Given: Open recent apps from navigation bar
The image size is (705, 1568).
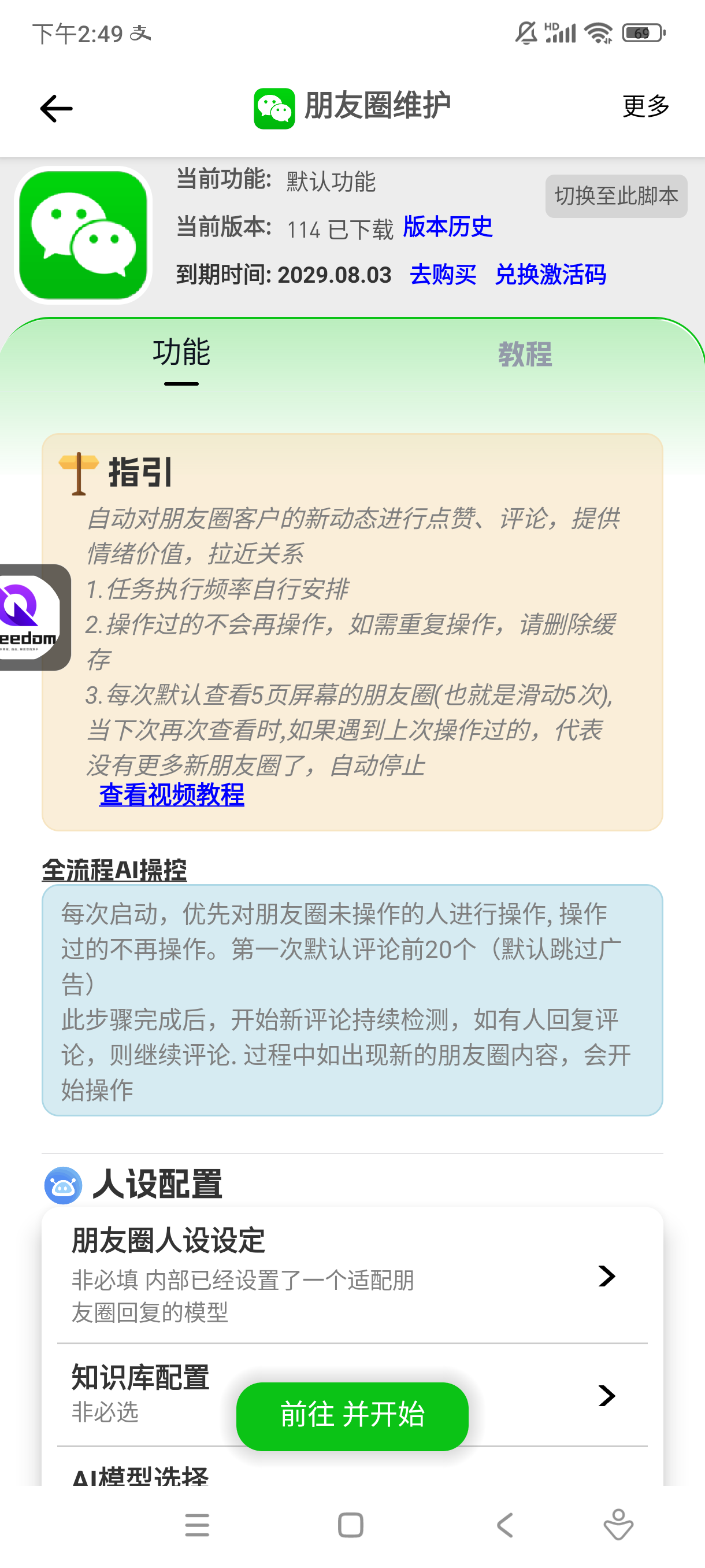Looking at the screenshot, I should click(x=197, y=1525).
